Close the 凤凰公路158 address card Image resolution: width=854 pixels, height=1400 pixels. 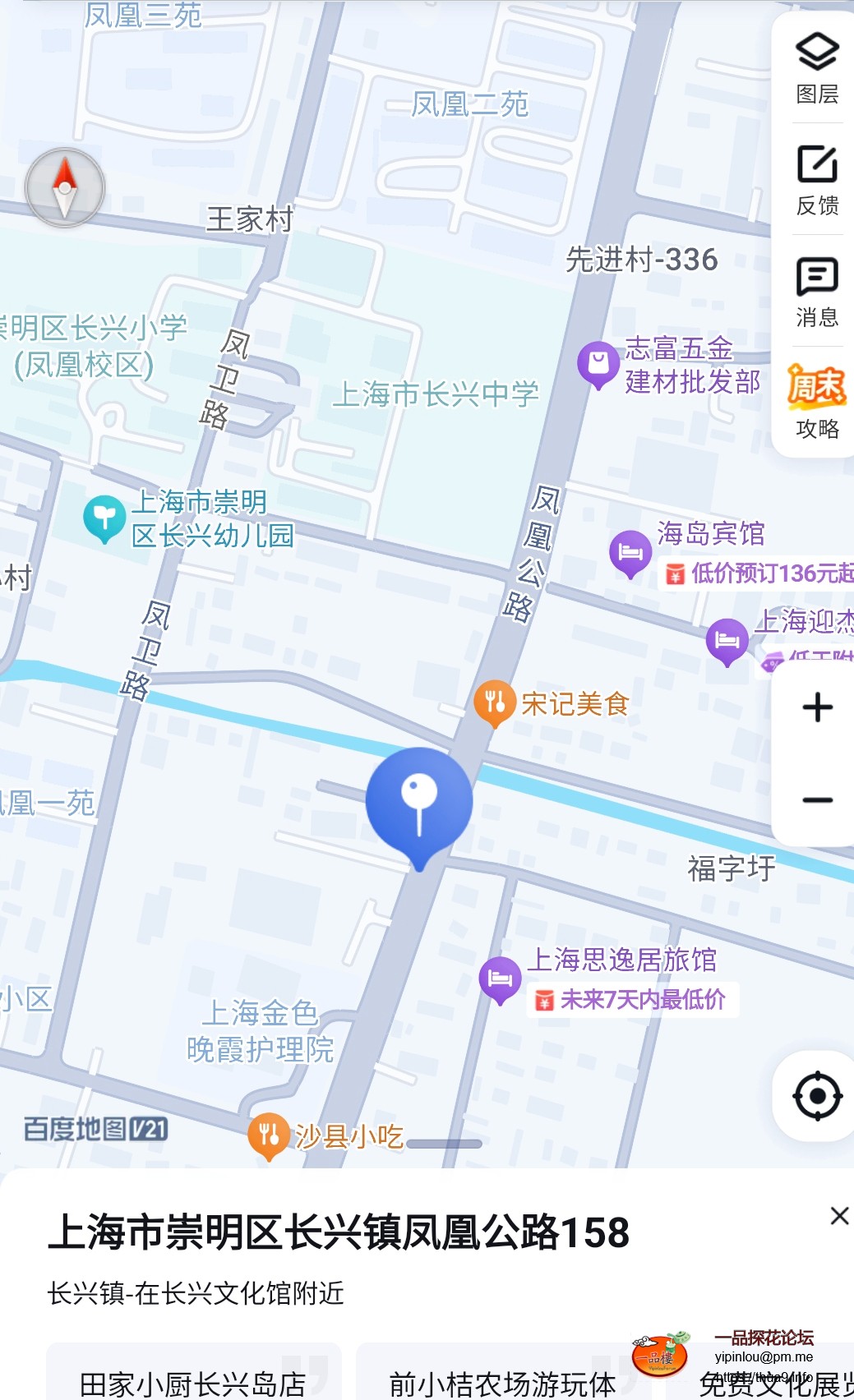point(838,1216)
